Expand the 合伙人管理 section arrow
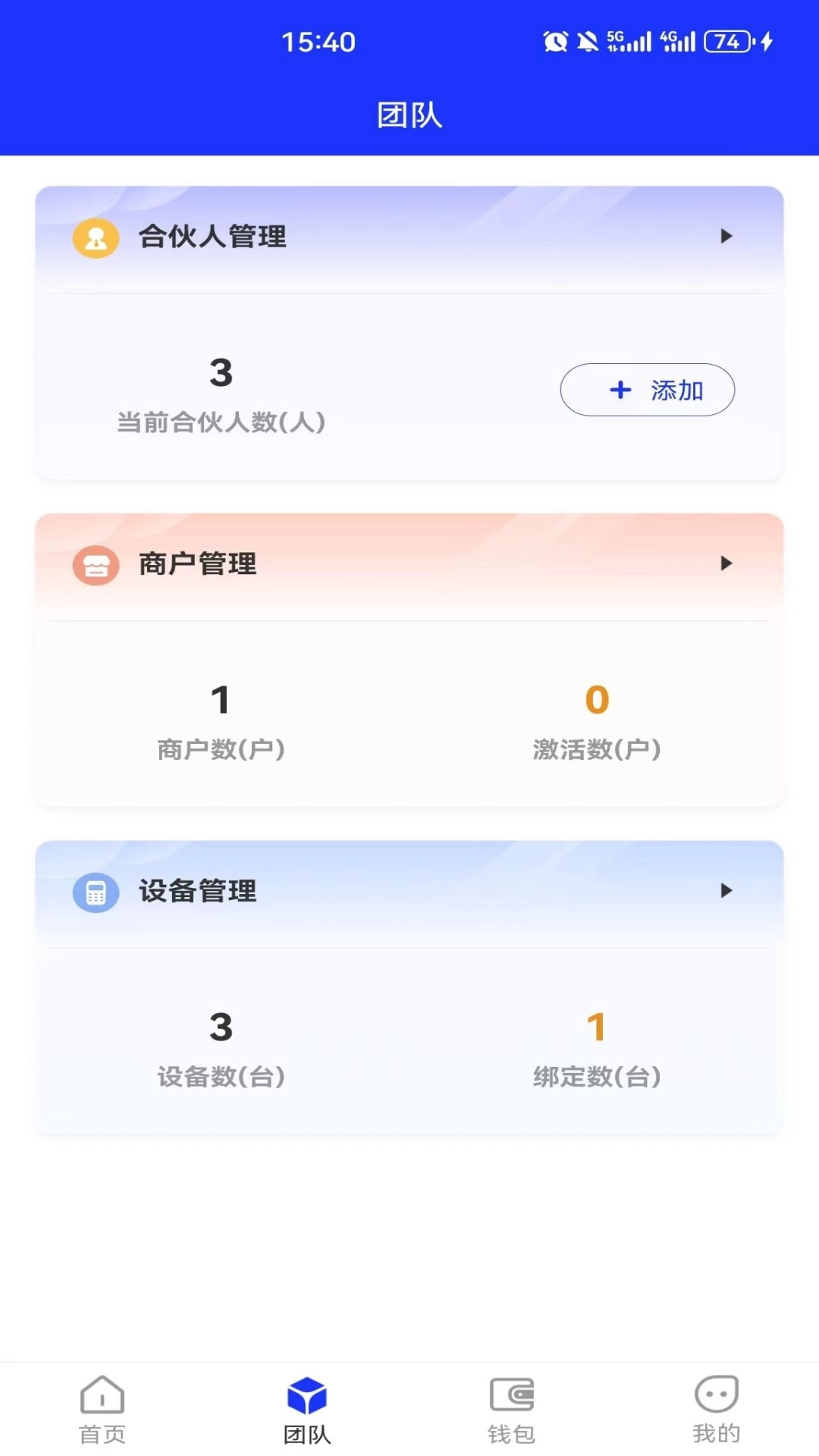819x1456 pixels. coord(727,237)
